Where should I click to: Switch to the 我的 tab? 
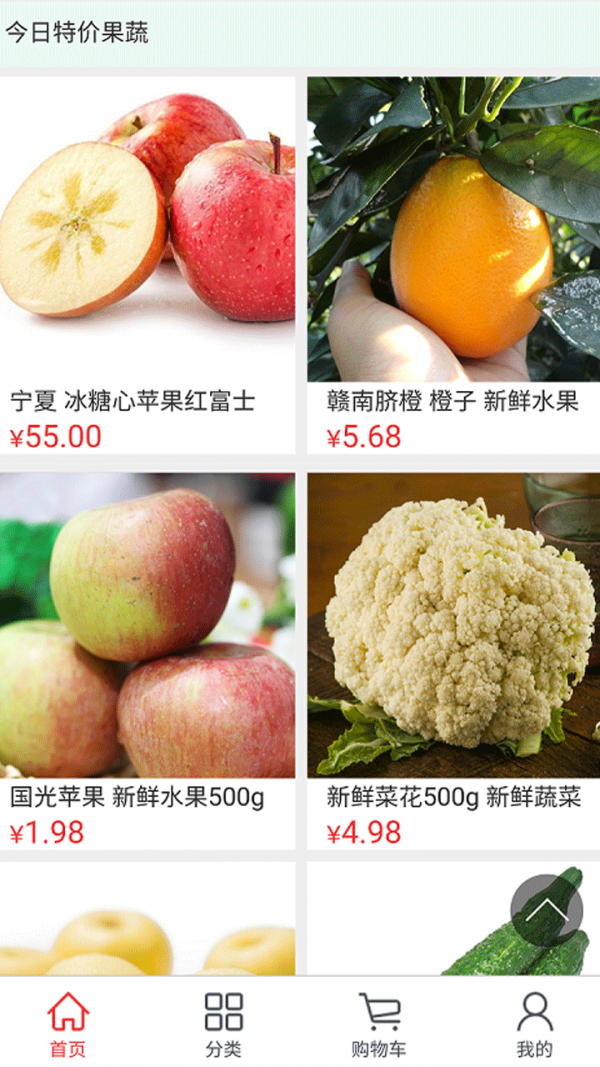(534, 1023)
